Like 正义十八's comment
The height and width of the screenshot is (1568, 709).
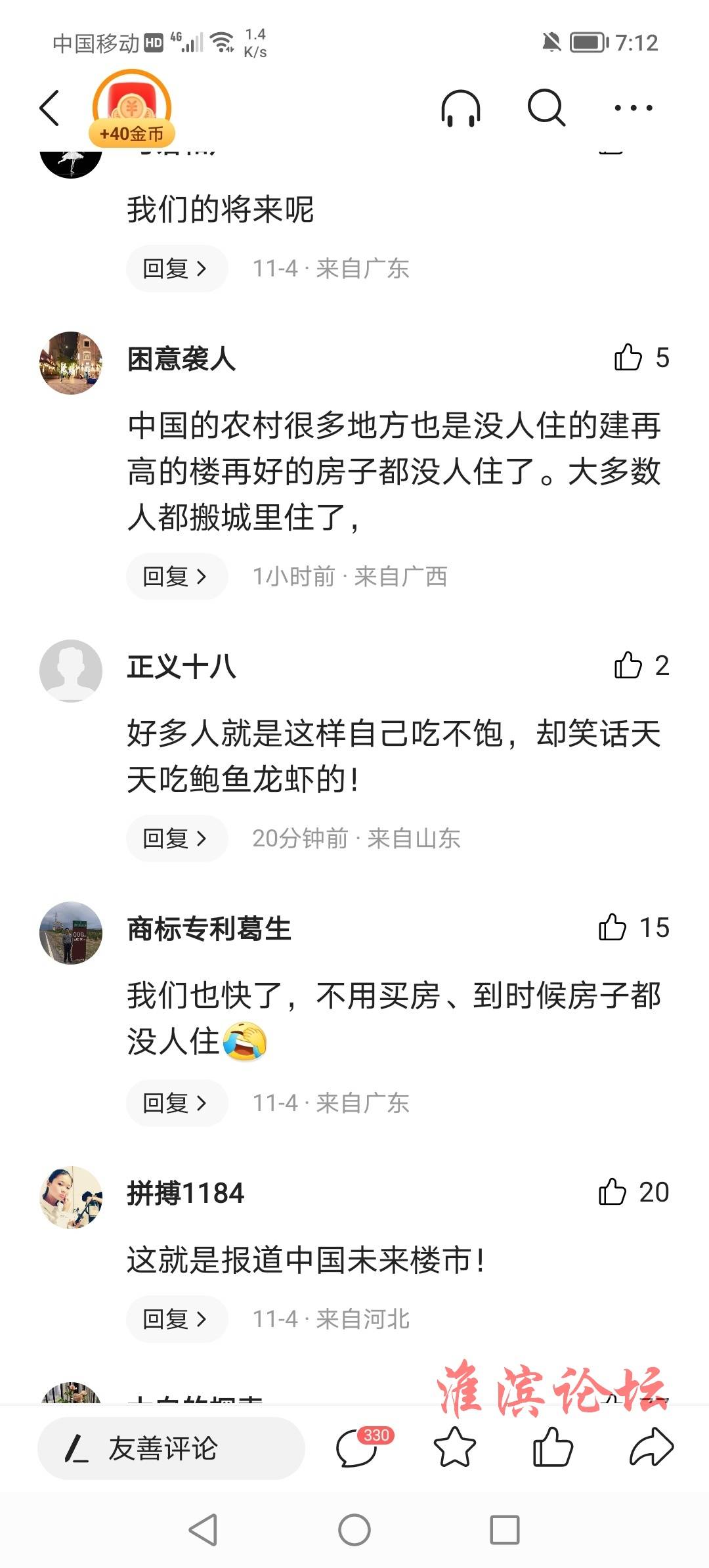pos(628,666)
